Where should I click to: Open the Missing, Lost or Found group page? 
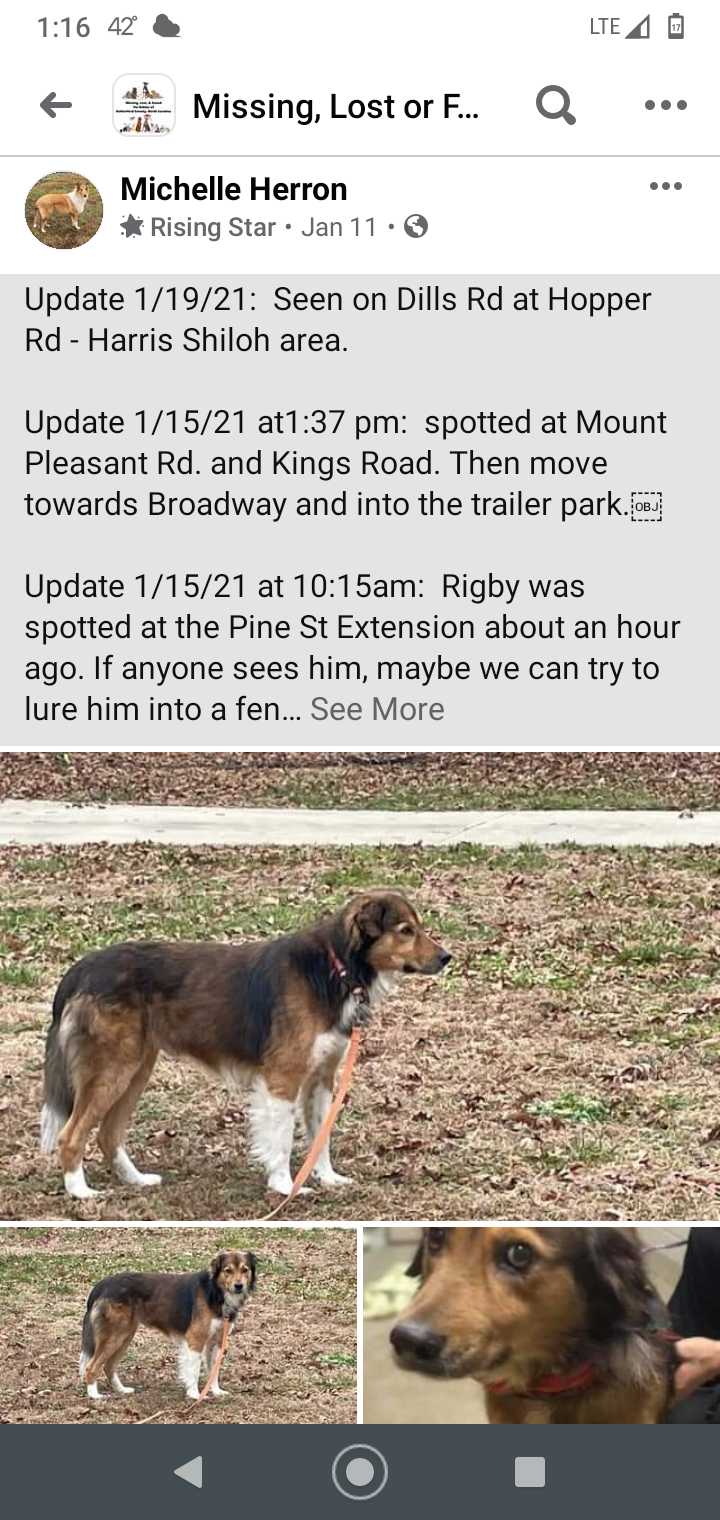point(335,106)
